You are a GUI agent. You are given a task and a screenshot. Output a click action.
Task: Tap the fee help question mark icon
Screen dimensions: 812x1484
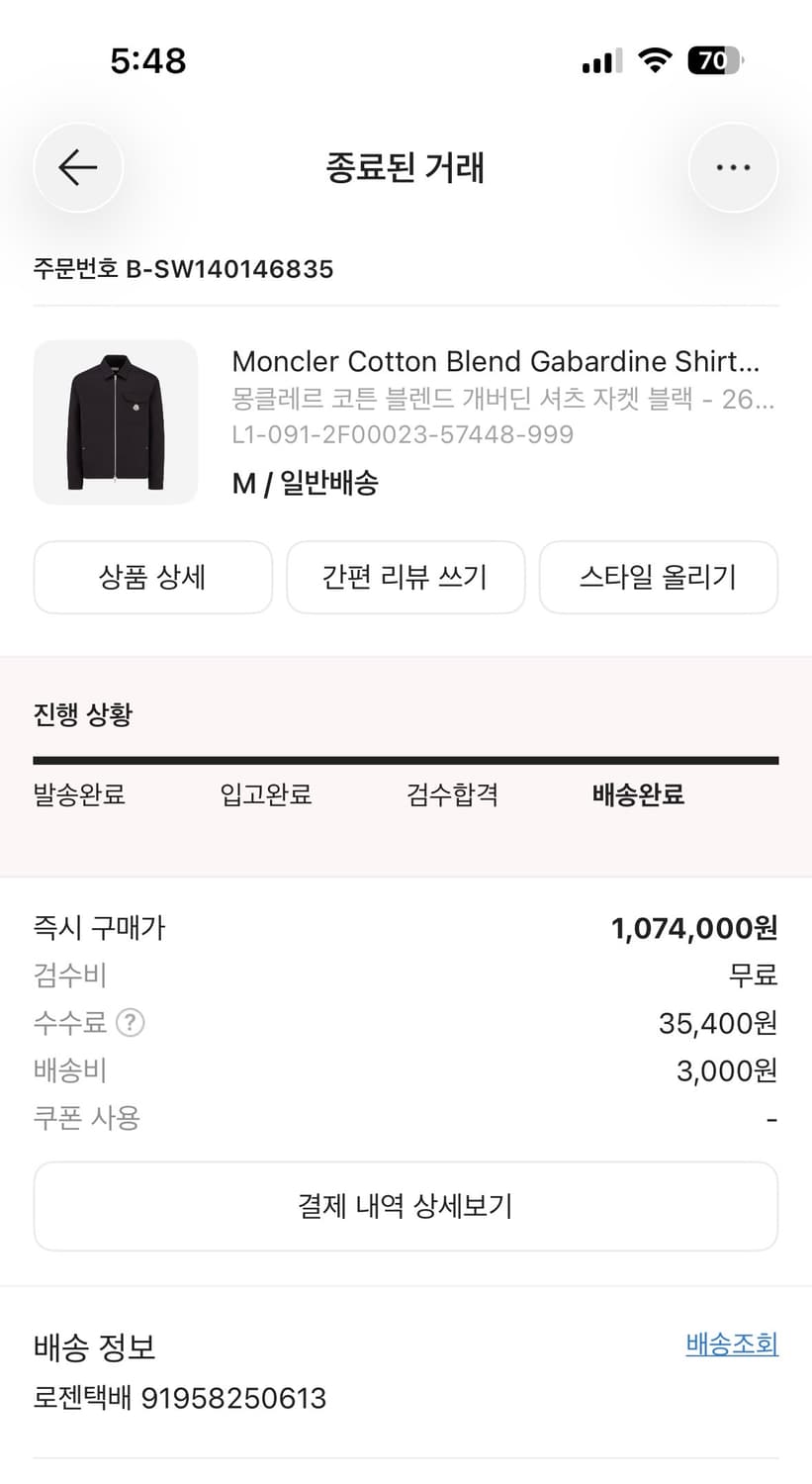[130, 1023]
